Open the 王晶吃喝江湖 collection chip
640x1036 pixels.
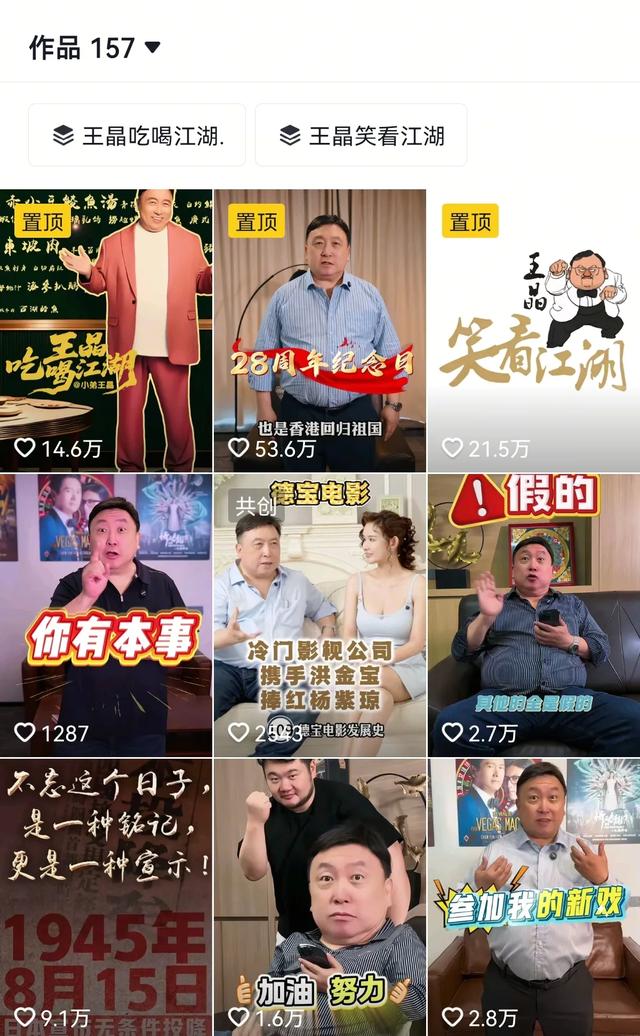pyautogui.click(x=137, y=135)
